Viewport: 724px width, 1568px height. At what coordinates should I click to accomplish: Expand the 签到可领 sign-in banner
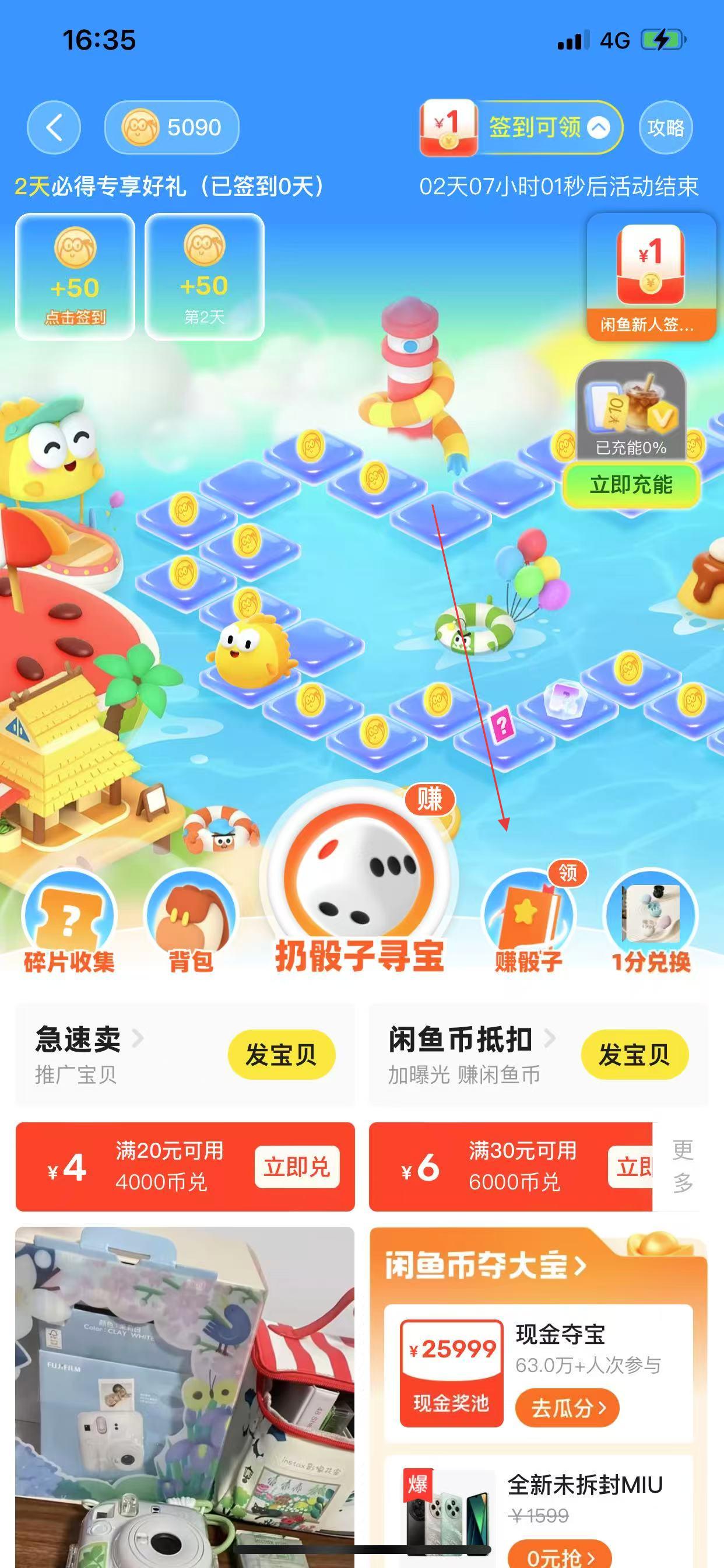[x=547, y=128]
